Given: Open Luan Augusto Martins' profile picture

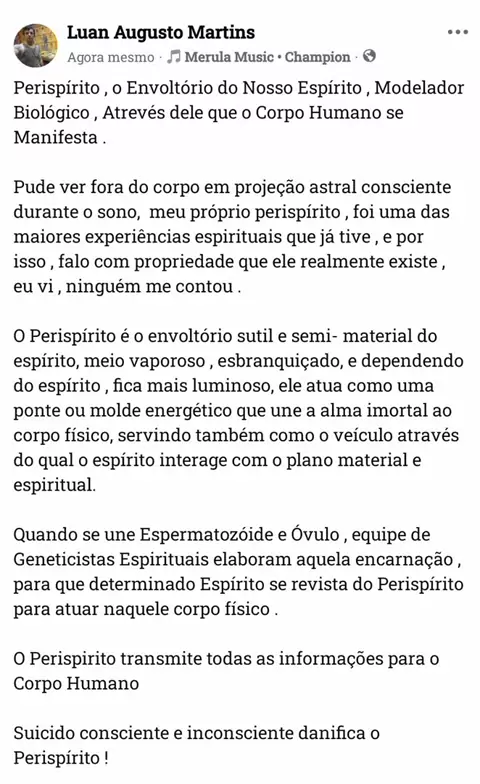Looking at the screenshot, I should 36,45.
